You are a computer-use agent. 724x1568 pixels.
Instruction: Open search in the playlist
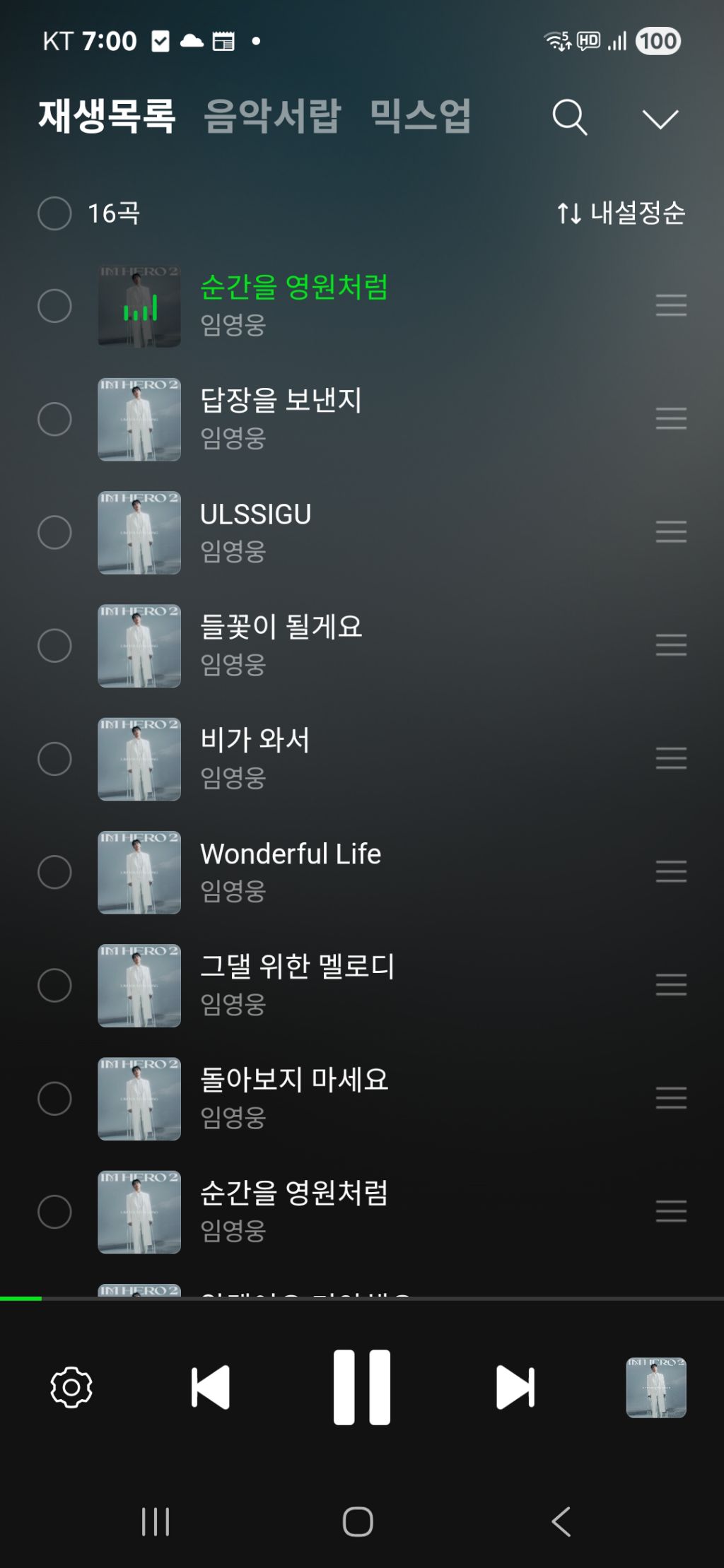coord(569,117)
